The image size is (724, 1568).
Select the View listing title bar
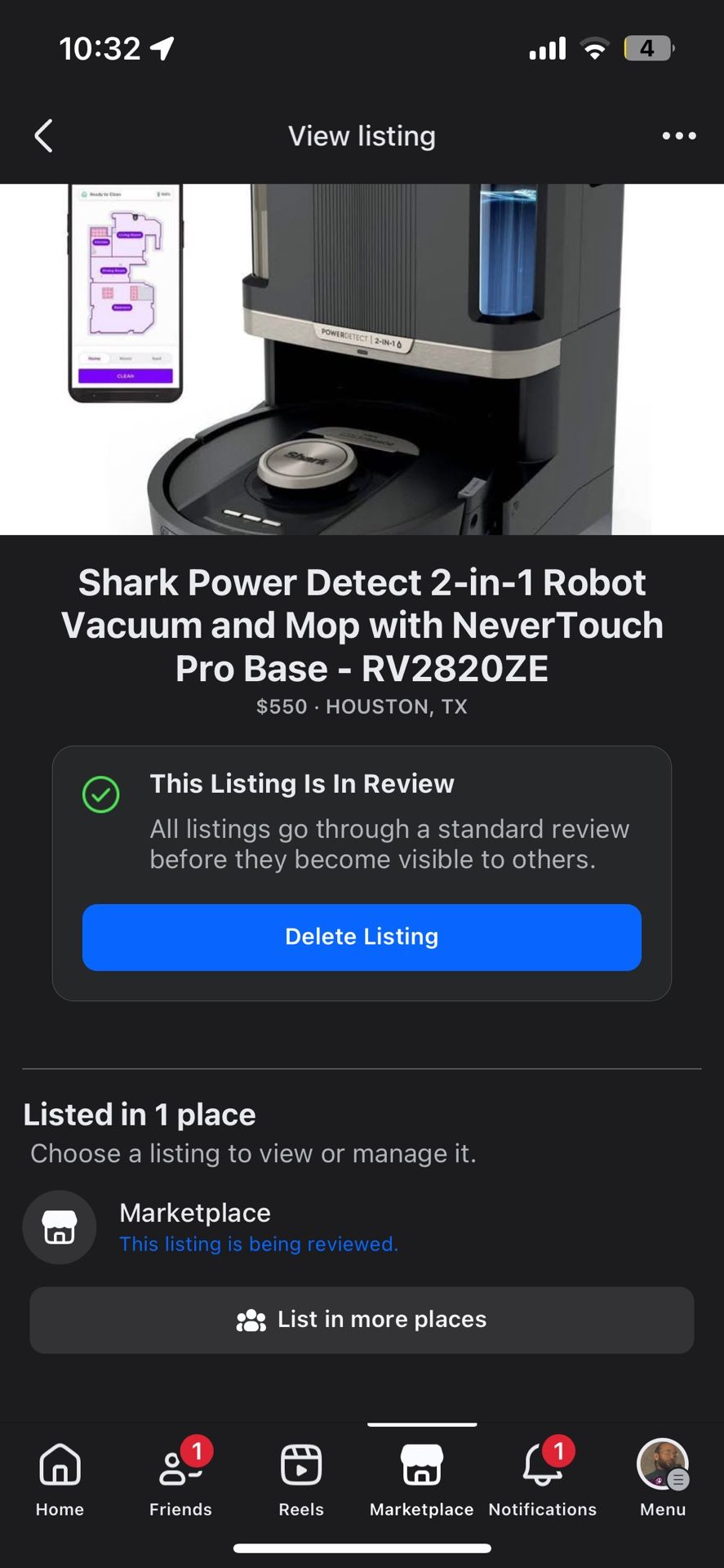tap(362, 136)
